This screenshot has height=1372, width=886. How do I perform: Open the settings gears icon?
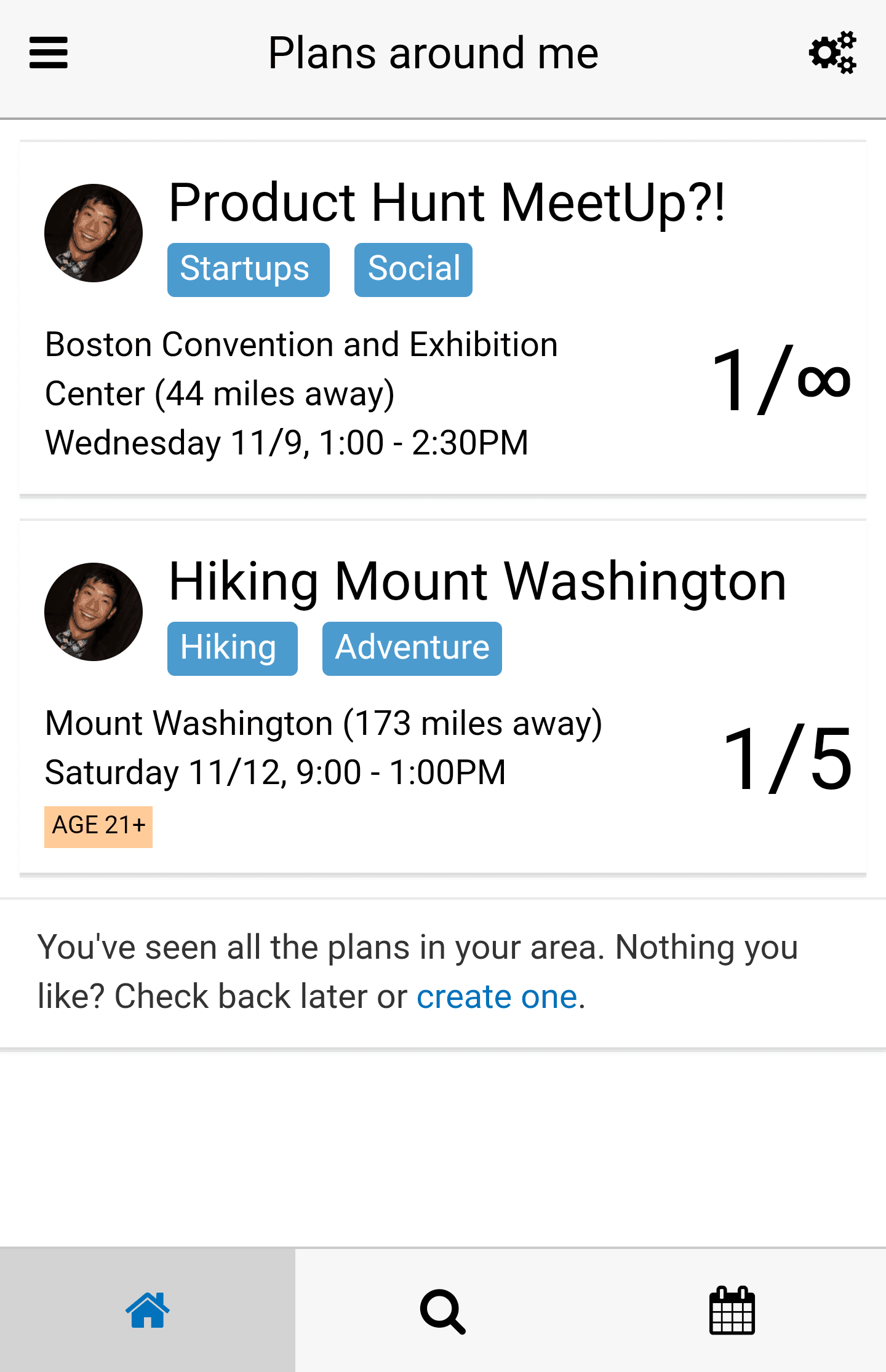(832, 53)
